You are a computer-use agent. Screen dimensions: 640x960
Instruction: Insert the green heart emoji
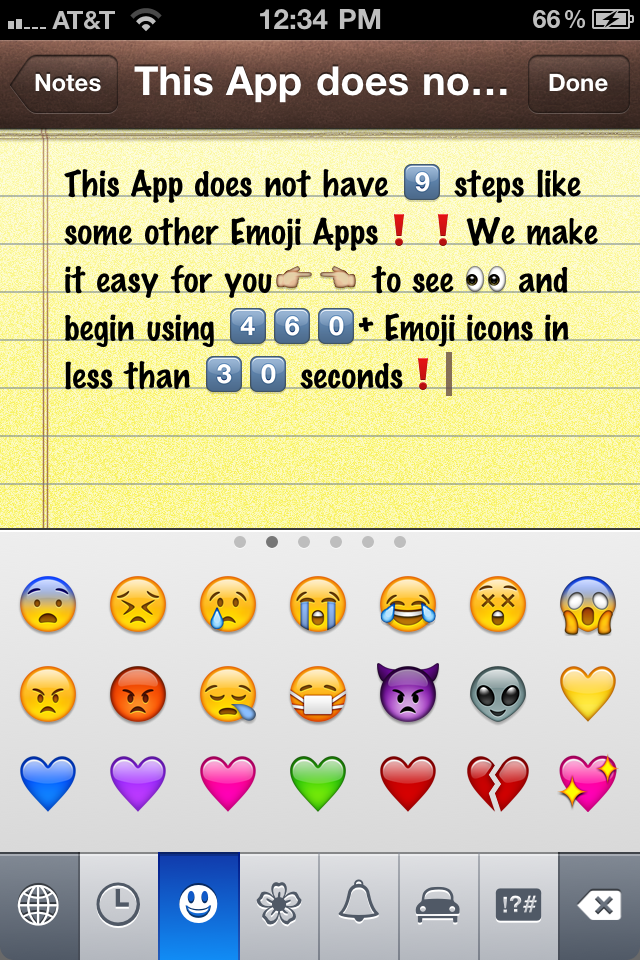(318, 782)
